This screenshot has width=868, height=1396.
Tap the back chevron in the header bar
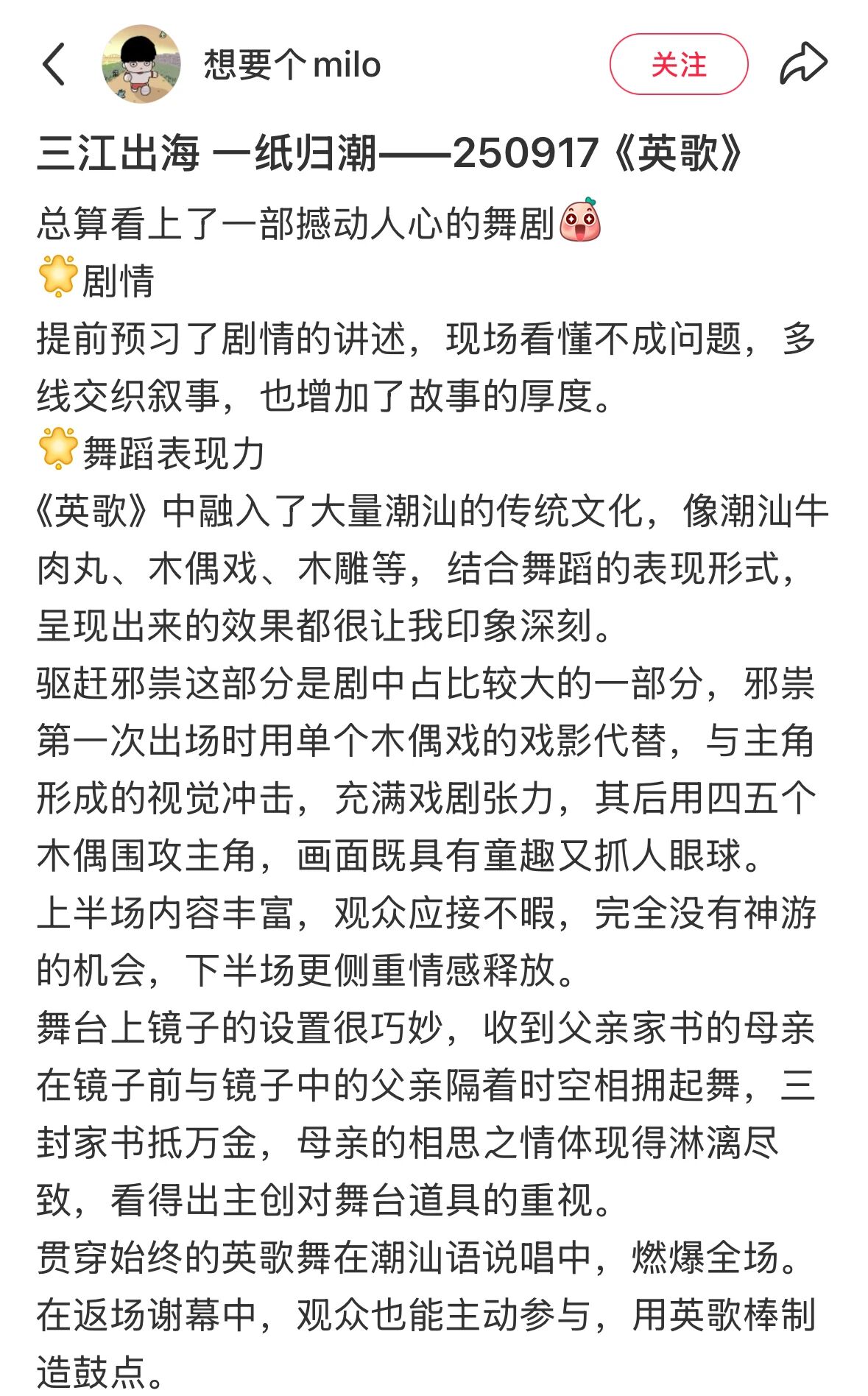coord(52,65)
